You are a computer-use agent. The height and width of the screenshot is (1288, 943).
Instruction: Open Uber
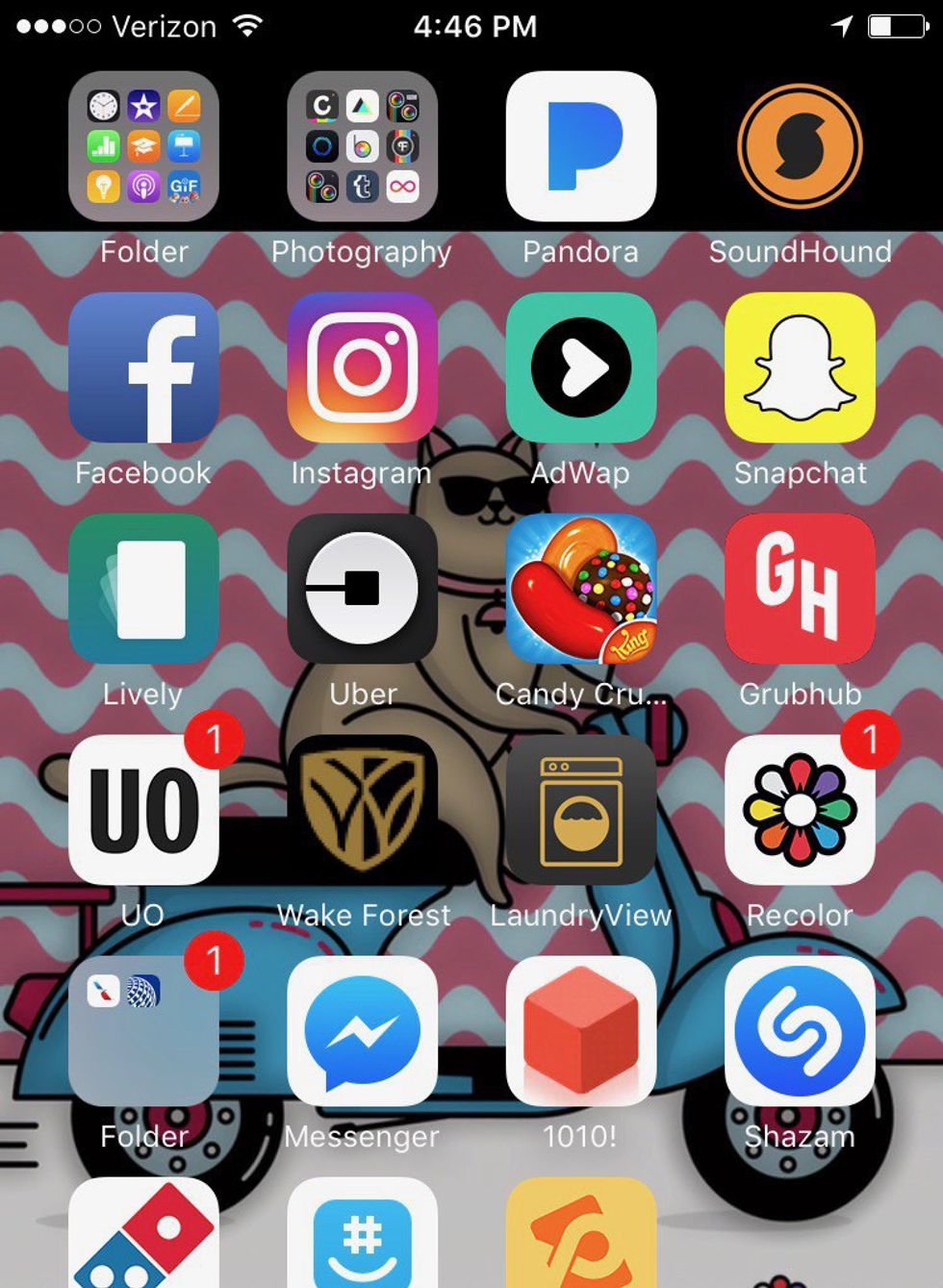point(362,590)
